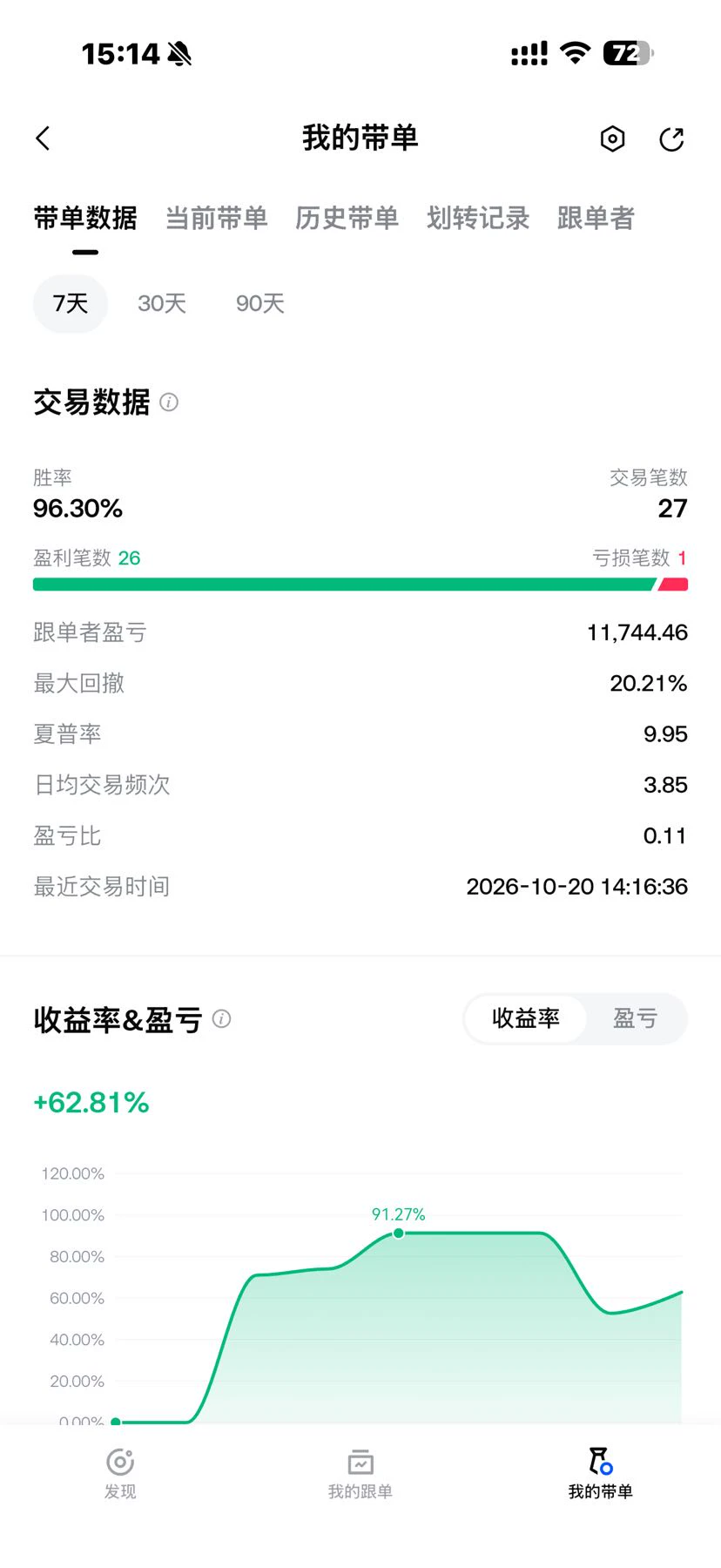Select the 7天 time range
The image size is (721, 1568).
[x=71, y=303]
